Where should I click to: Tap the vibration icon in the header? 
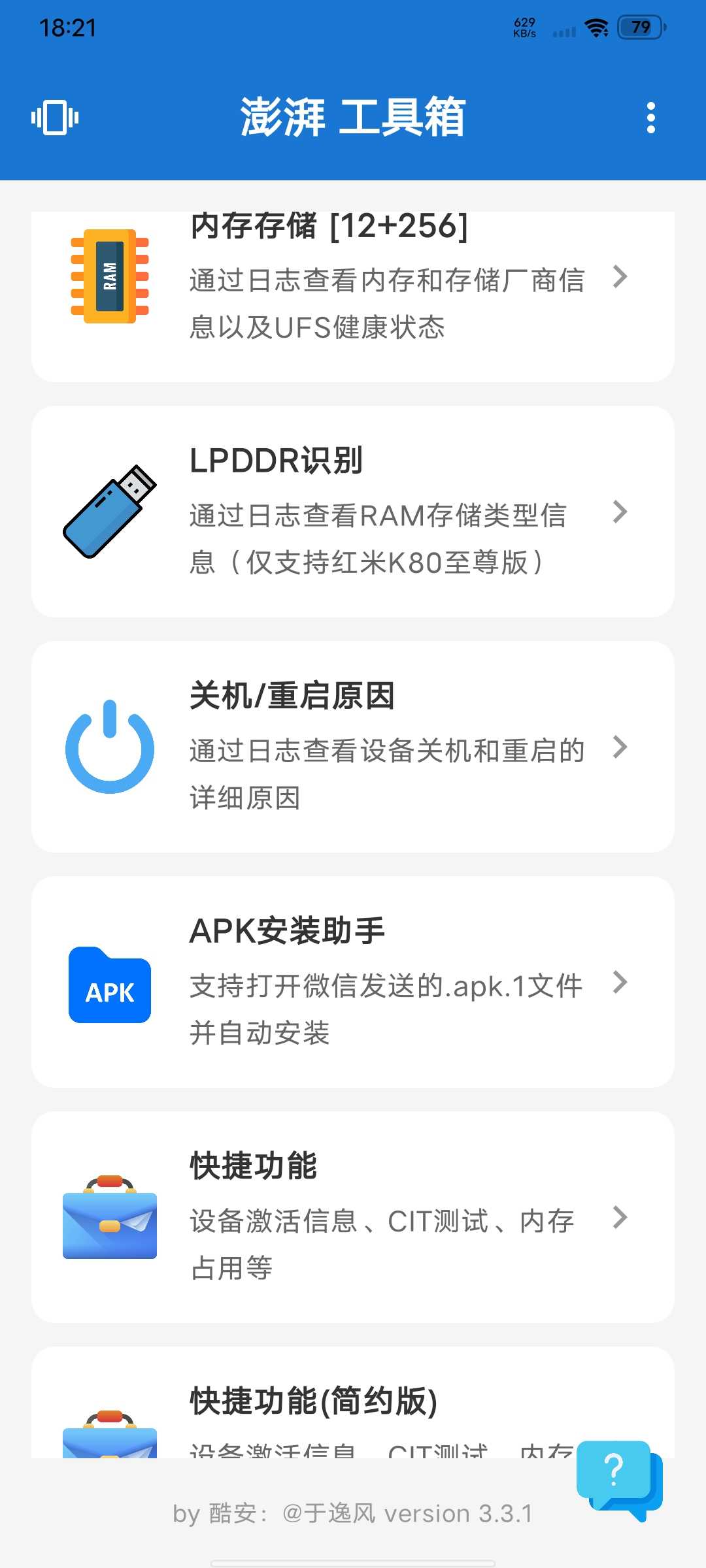point(55,118)
